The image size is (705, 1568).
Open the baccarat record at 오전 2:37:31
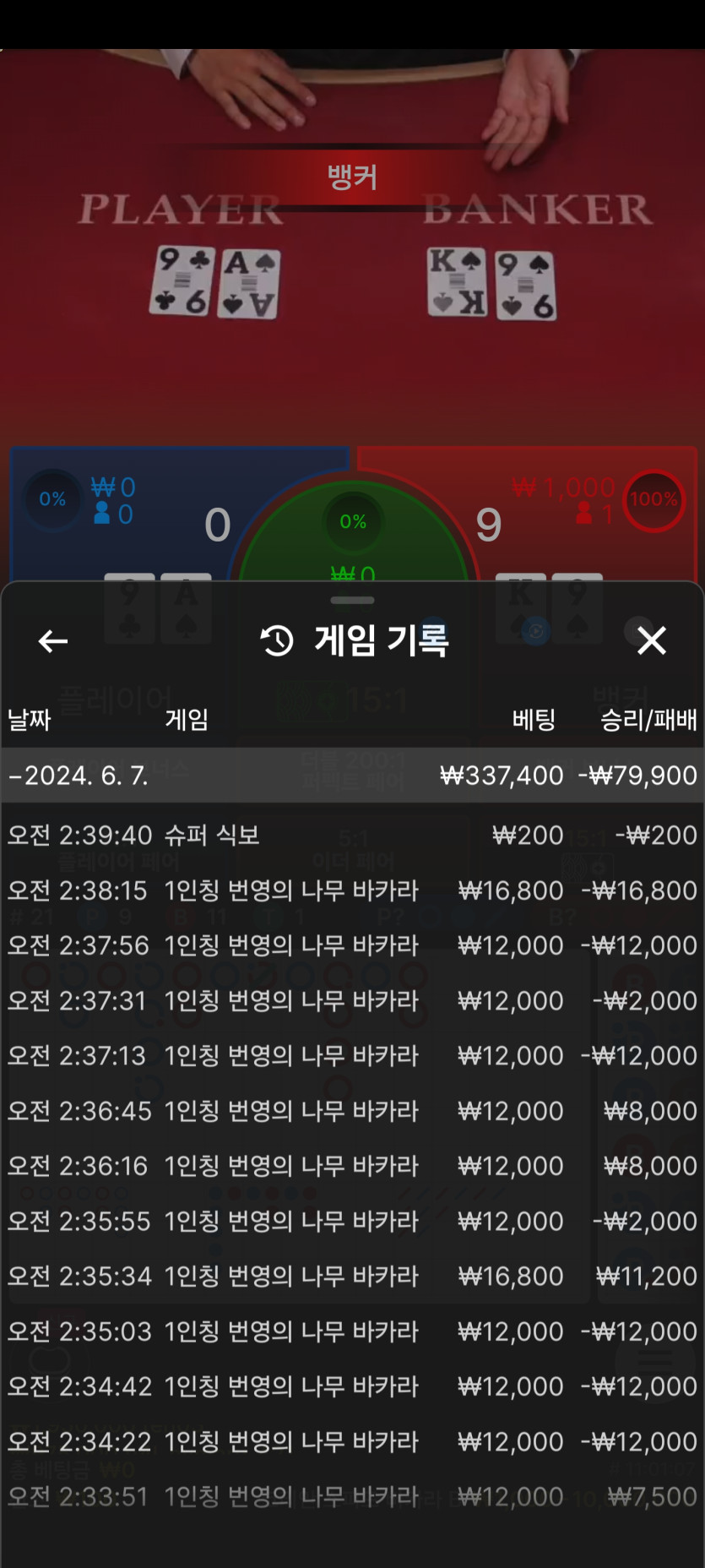click(x=352, y=1000)
